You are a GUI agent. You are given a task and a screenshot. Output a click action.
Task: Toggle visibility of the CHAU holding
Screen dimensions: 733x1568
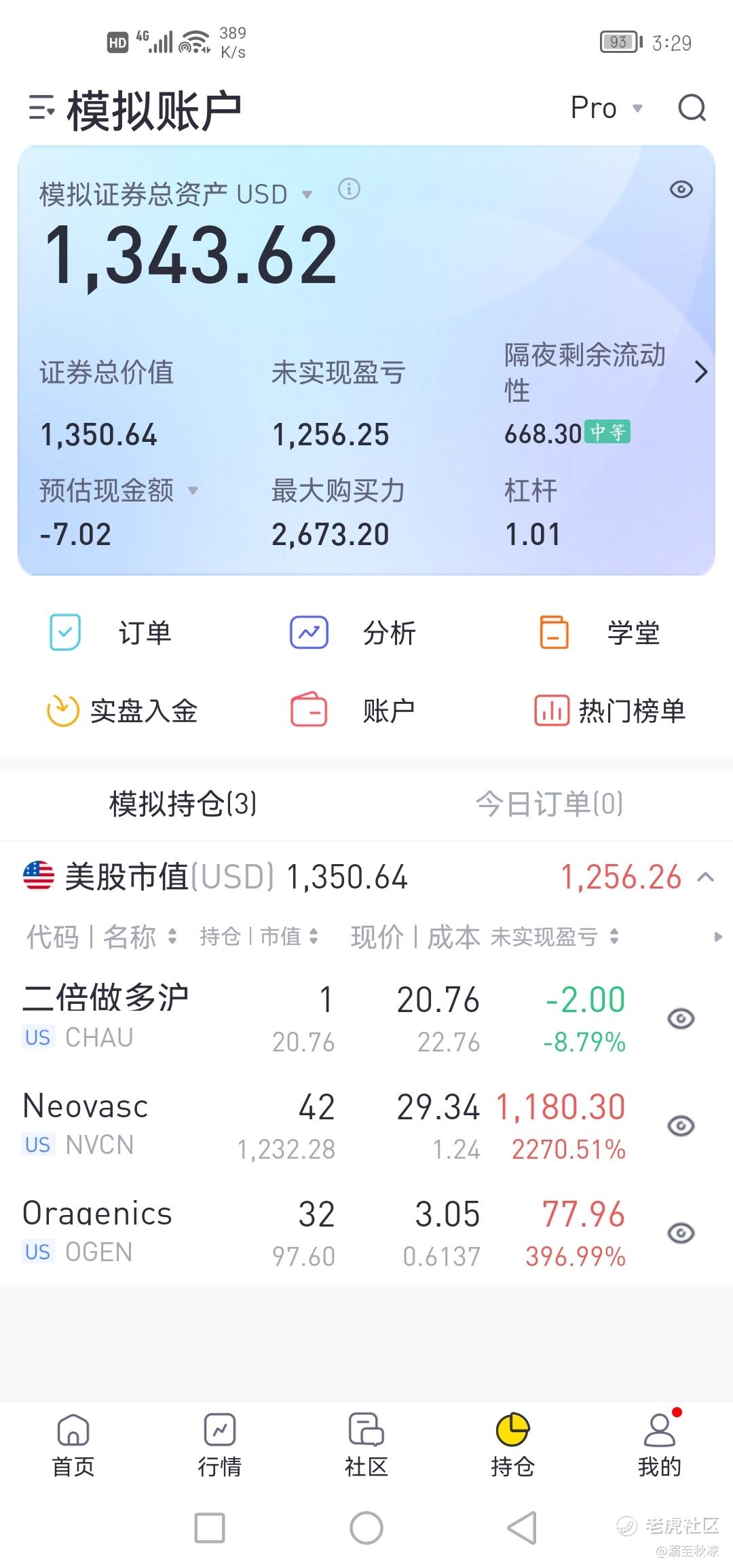pyautogui.click(x=681, y=1018)
